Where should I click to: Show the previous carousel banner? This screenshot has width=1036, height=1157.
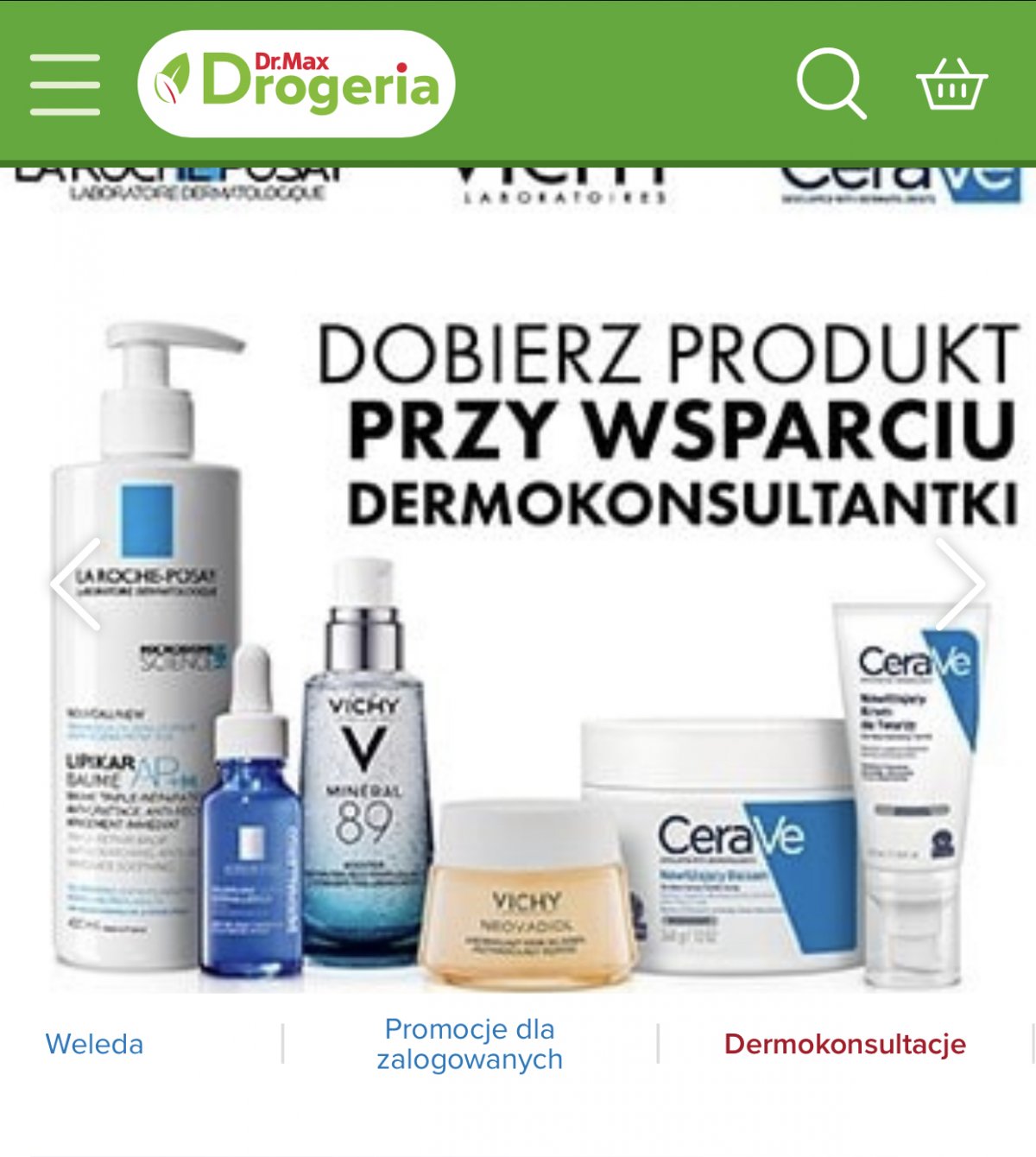pos(76,585)
